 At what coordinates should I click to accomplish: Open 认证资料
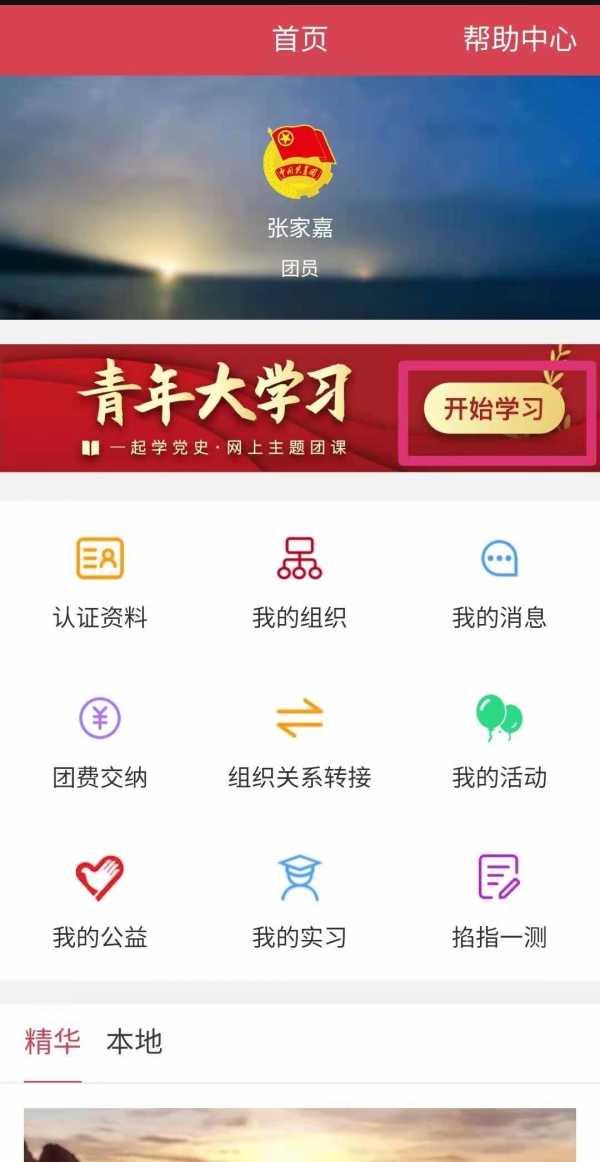click(100, 582)
